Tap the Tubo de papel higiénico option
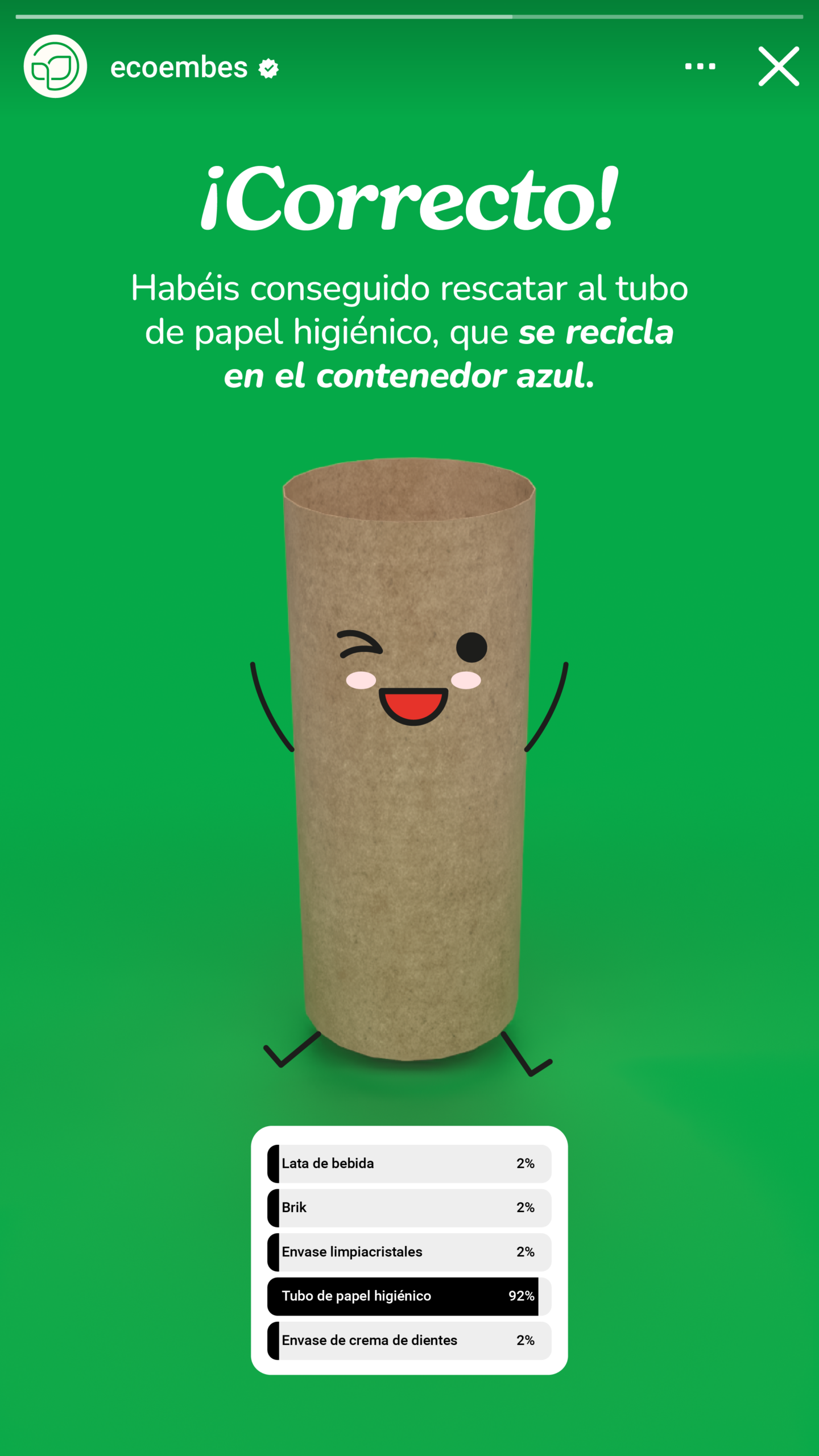 point(409,1296)
